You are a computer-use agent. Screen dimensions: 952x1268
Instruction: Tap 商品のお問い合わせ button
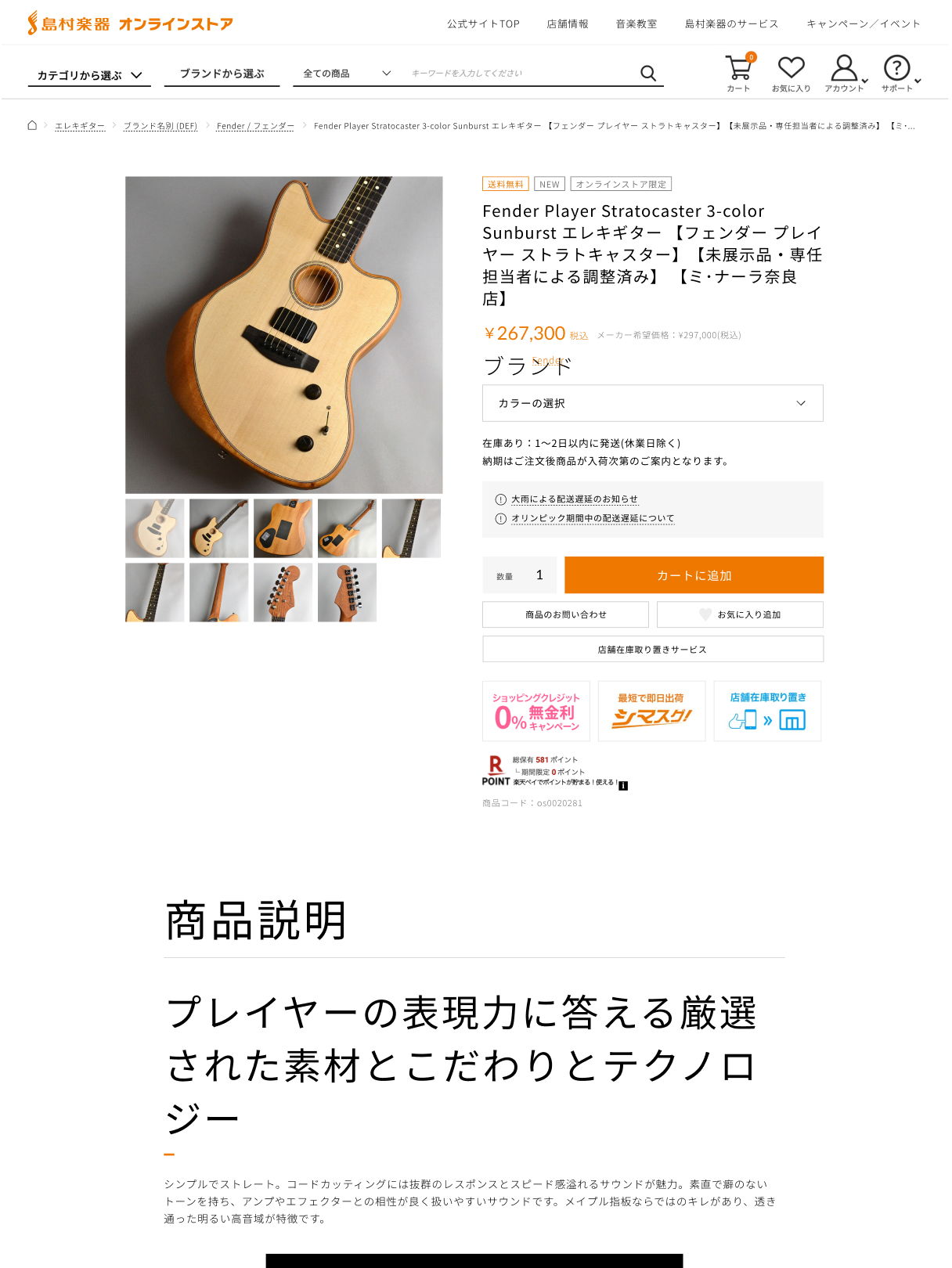565,614
